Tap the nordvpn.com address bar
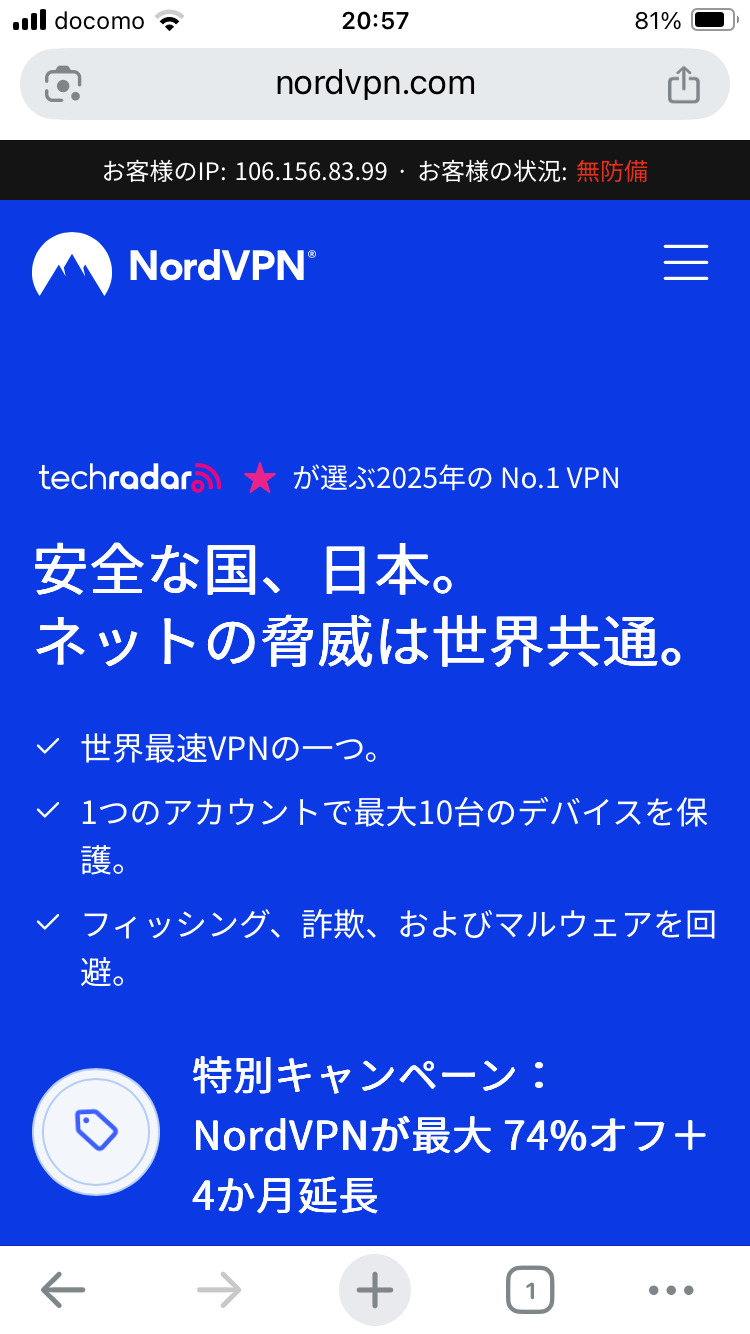The height and width of the screenshot is (1334, 750). 375,84
